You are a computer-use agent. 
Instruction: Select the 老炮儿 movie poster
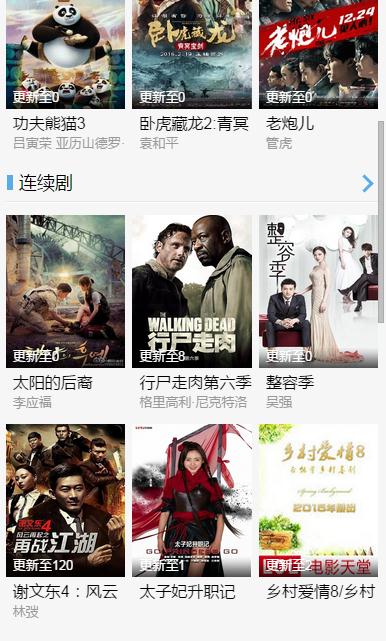point(318,54)
